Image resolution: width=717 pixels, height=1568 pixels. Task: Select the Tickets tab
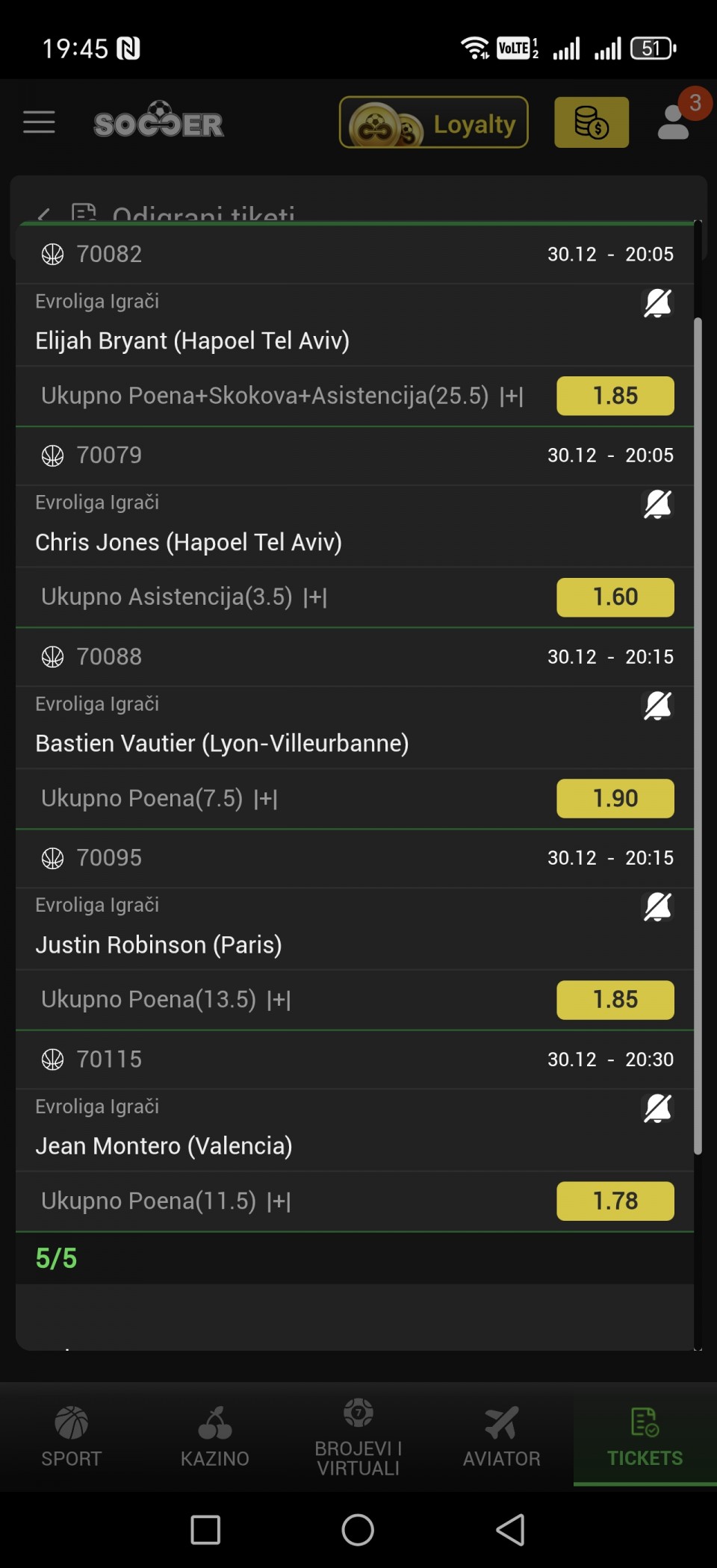[x=645, y=1437]
